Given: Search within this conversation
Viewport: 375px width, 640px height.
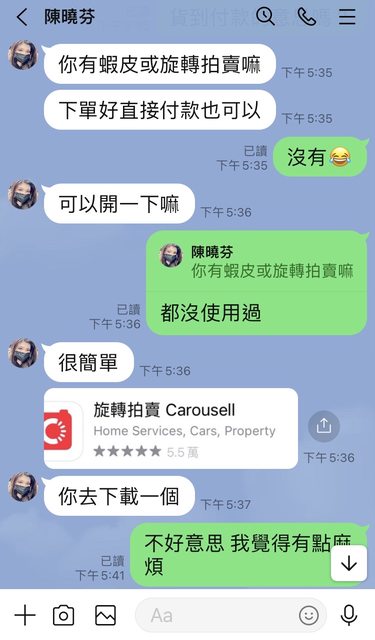Looking at the screenshot, I should (265, 17).
